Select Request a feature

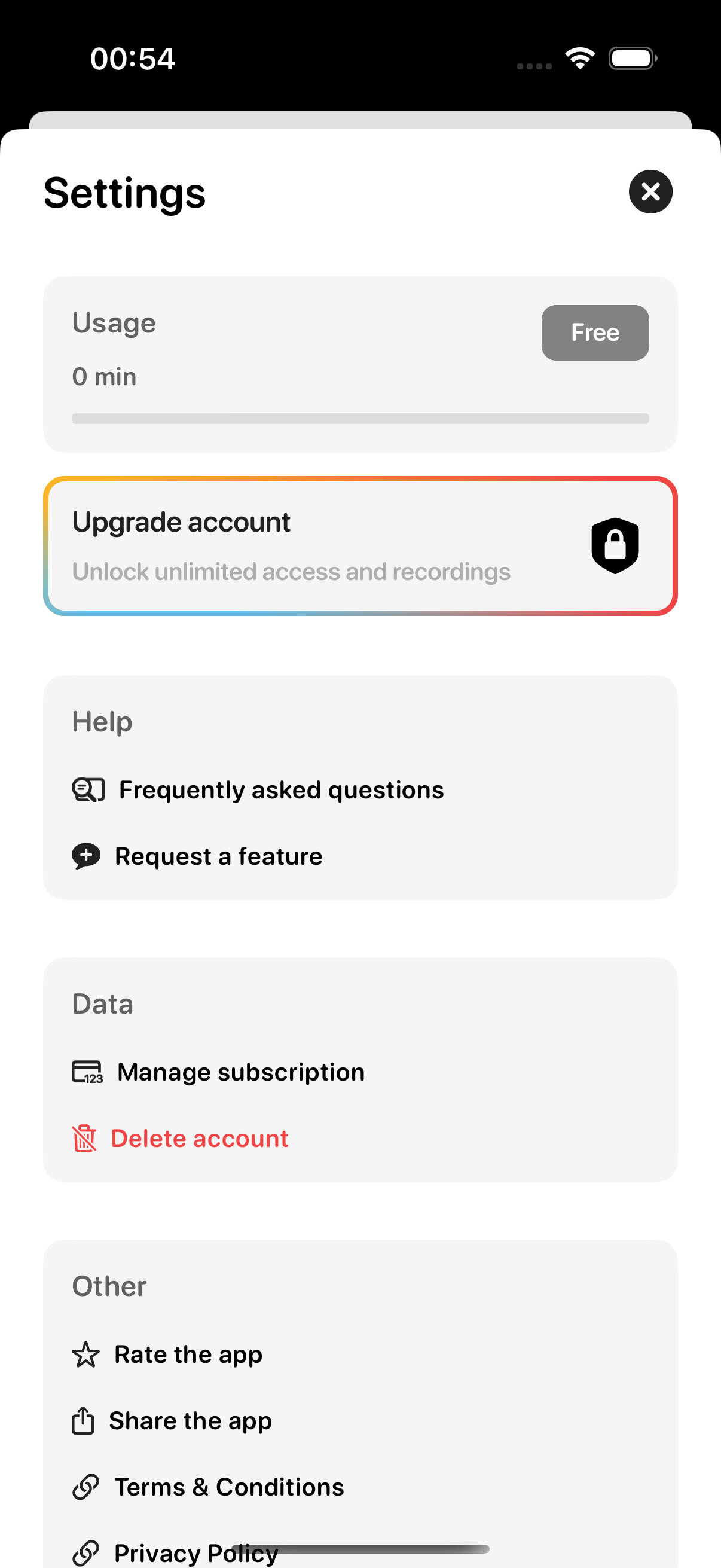(197, 856)
